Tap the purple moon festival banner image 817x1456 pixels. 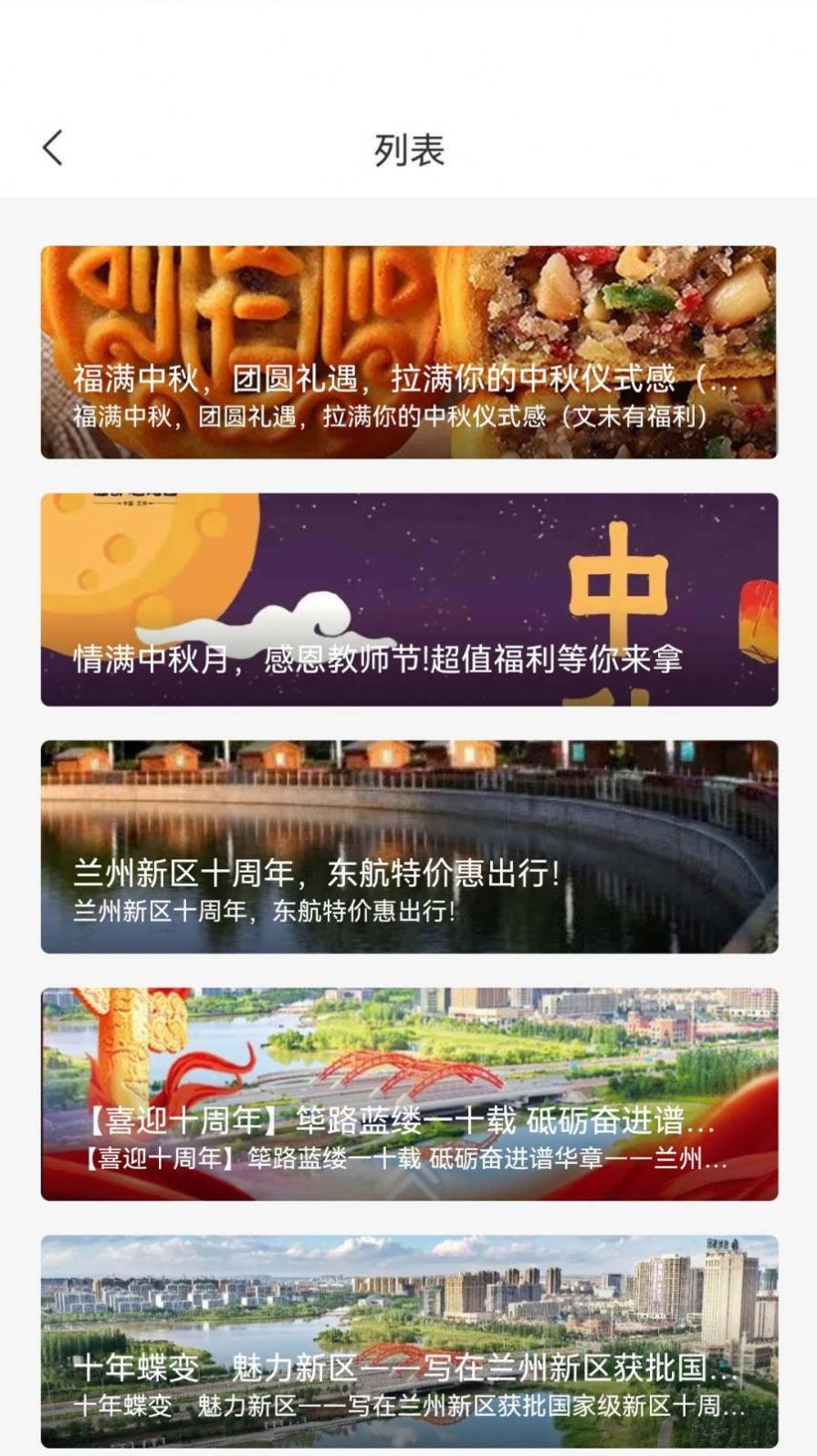408,566
